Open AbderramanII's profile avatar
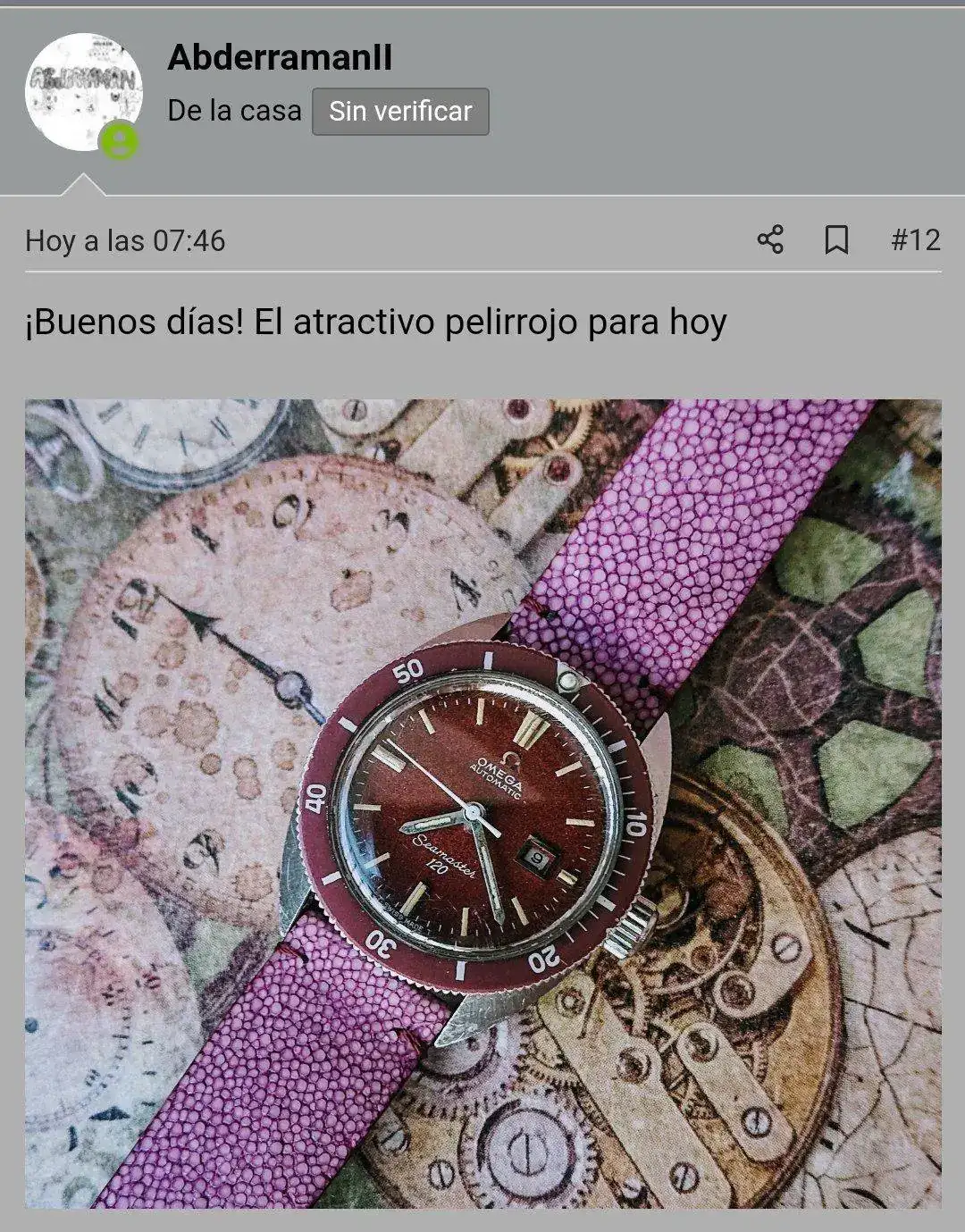 pos(83,93)
